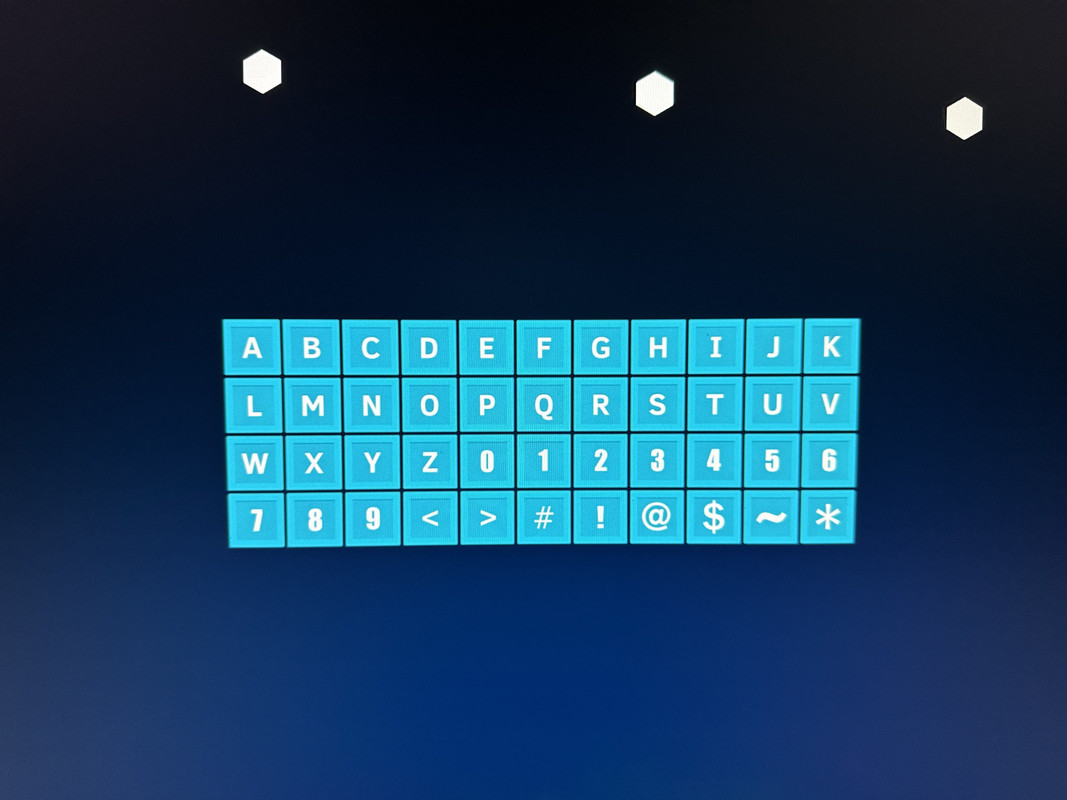The width and height of the screenshot is (1067, 800).
Task: Select the letter W key
Action: pos(254,464)
